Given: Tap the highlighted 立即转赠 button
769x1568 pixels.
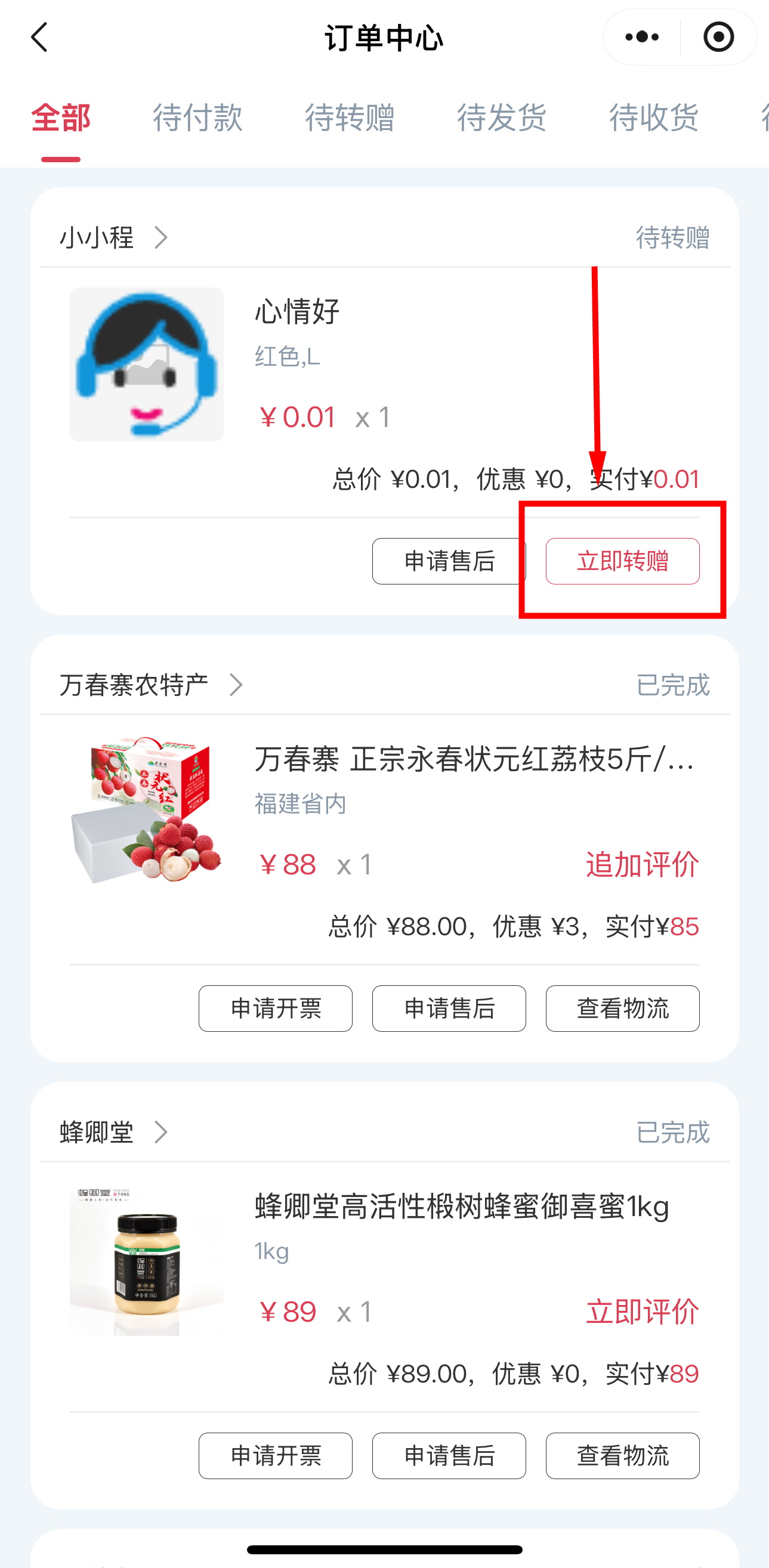Looking at the screenshot, I should [622, 562].
